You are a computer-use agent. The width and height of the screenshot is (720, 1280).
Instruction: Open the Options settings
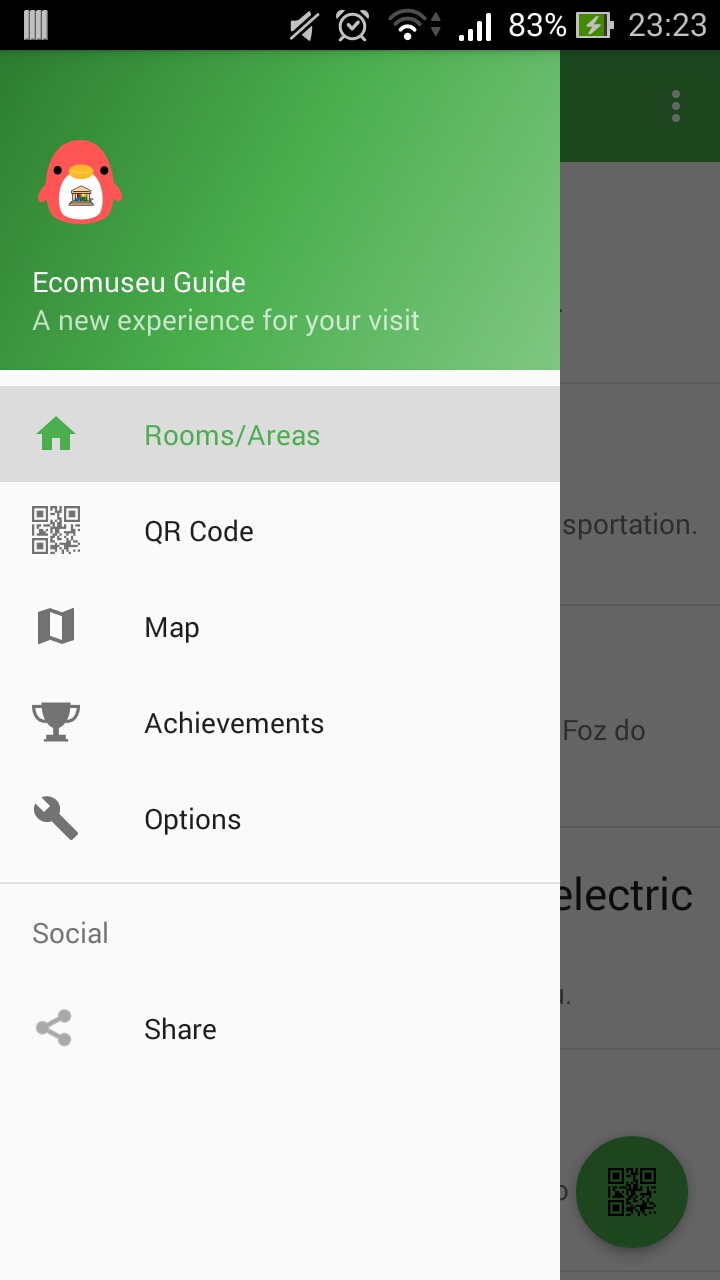pos(193,819)
